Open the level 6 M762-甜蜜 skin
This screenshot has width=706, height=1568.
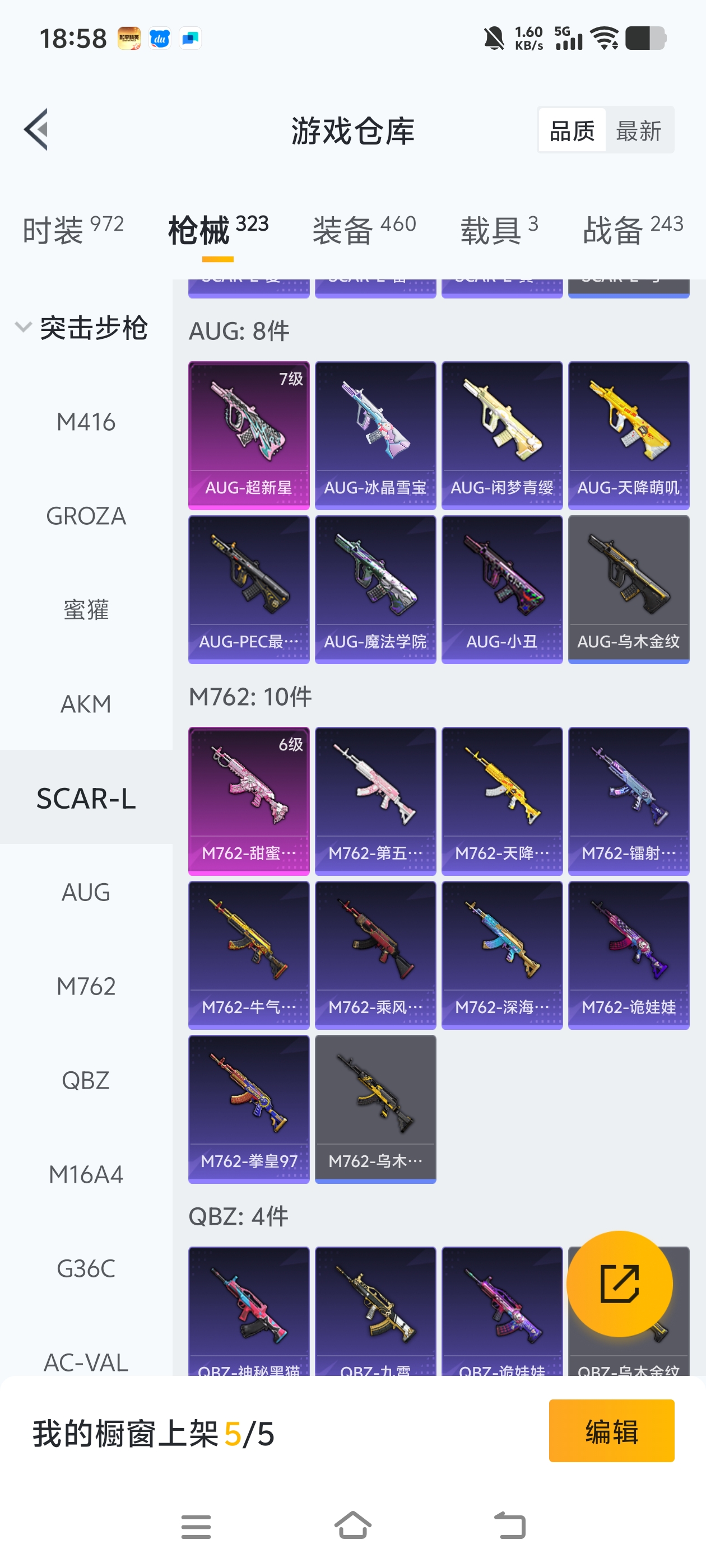(249, 800)
